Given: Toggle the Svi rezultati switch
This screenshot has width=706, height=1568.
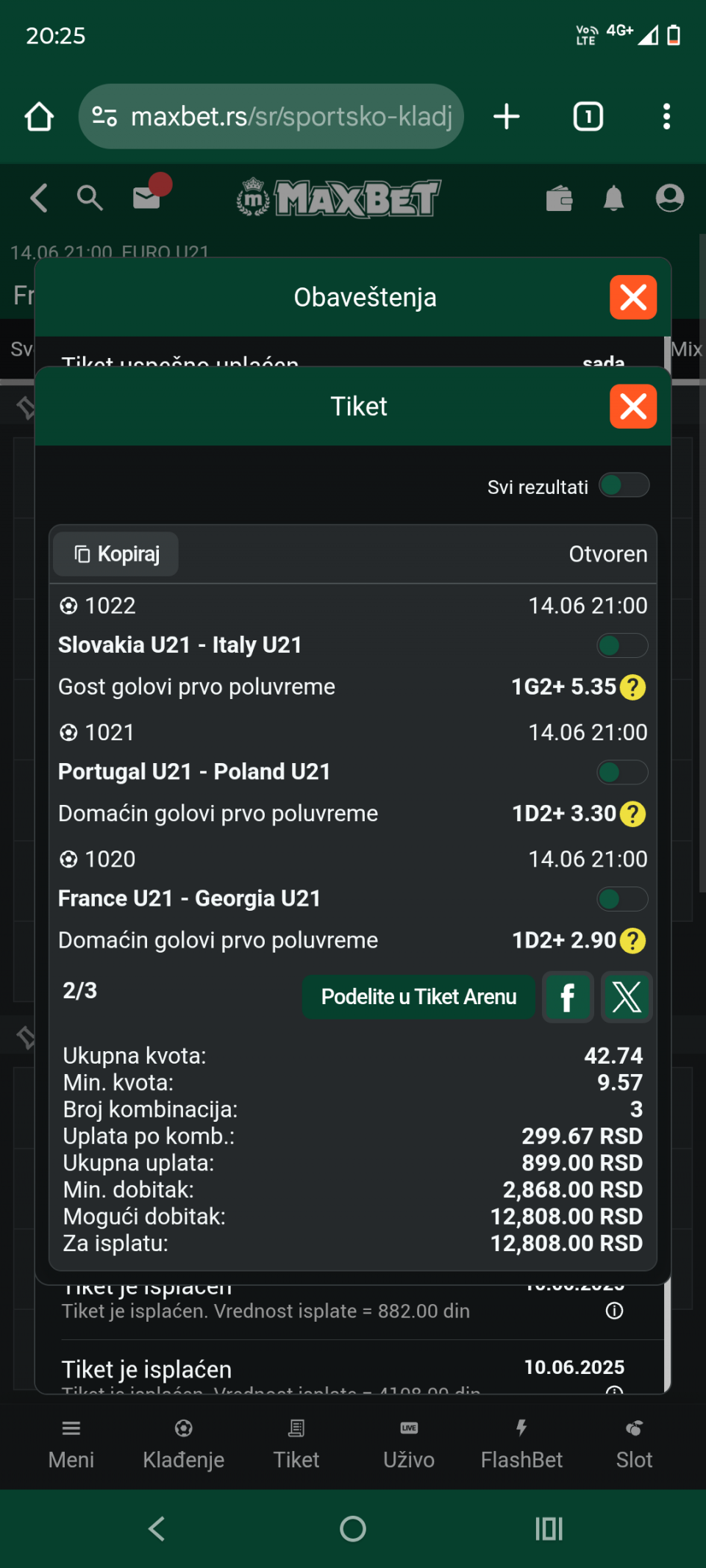Looking at the screenshot, I should pyautogui.click(x=624, y=485).
